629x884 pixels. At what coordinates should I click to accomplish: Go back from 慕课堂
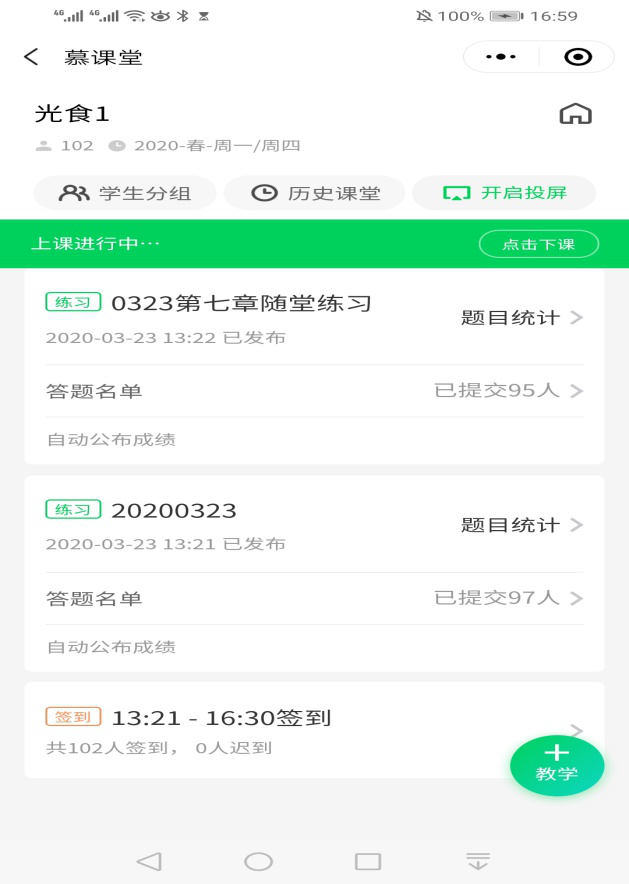(x=32, y=57)
